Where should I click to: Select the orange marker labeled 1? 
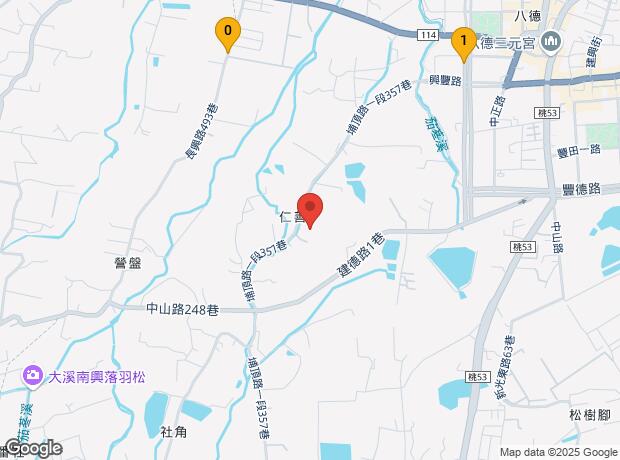(462, 41)
